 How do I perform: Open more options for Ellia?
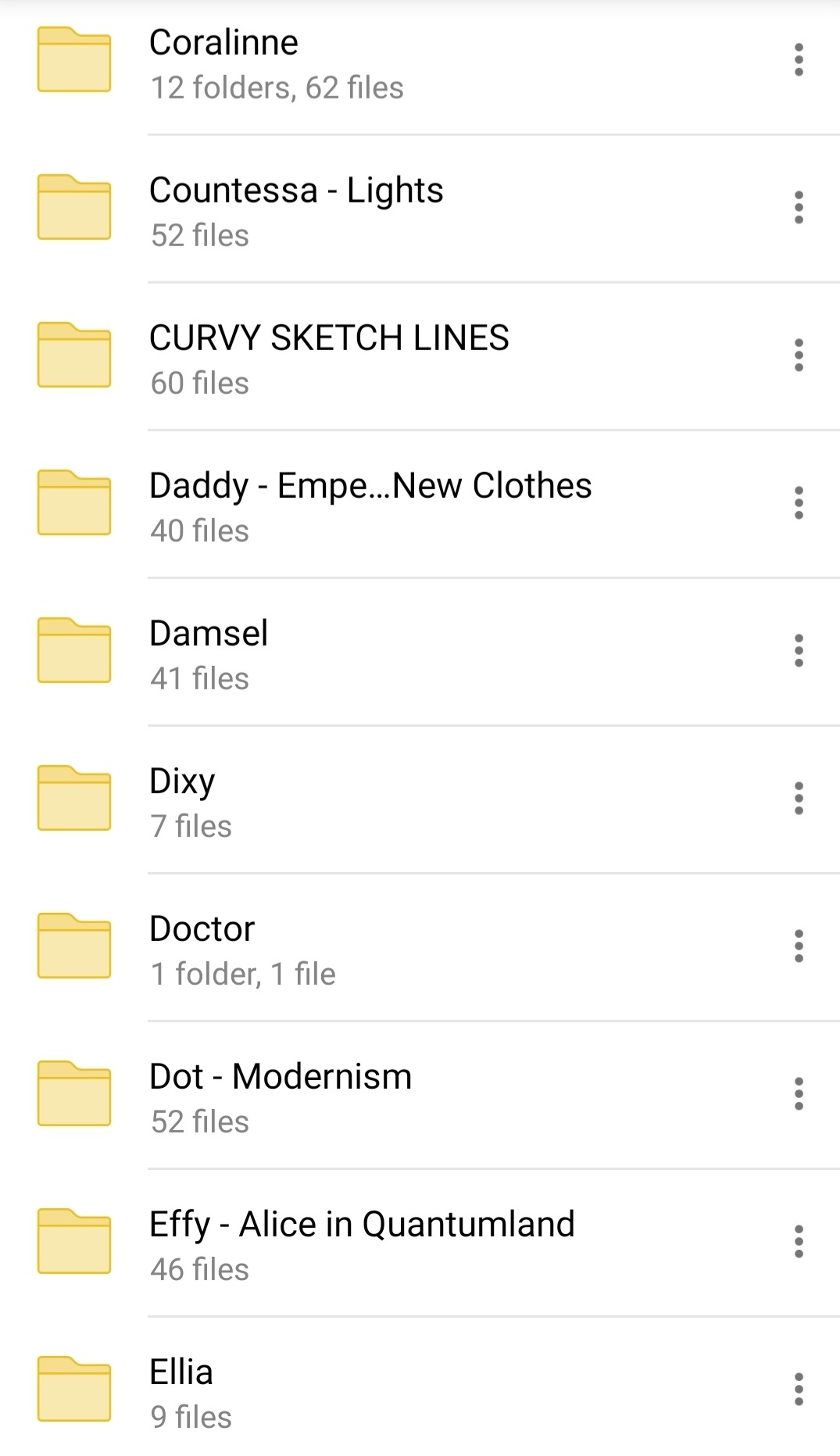798,1390
